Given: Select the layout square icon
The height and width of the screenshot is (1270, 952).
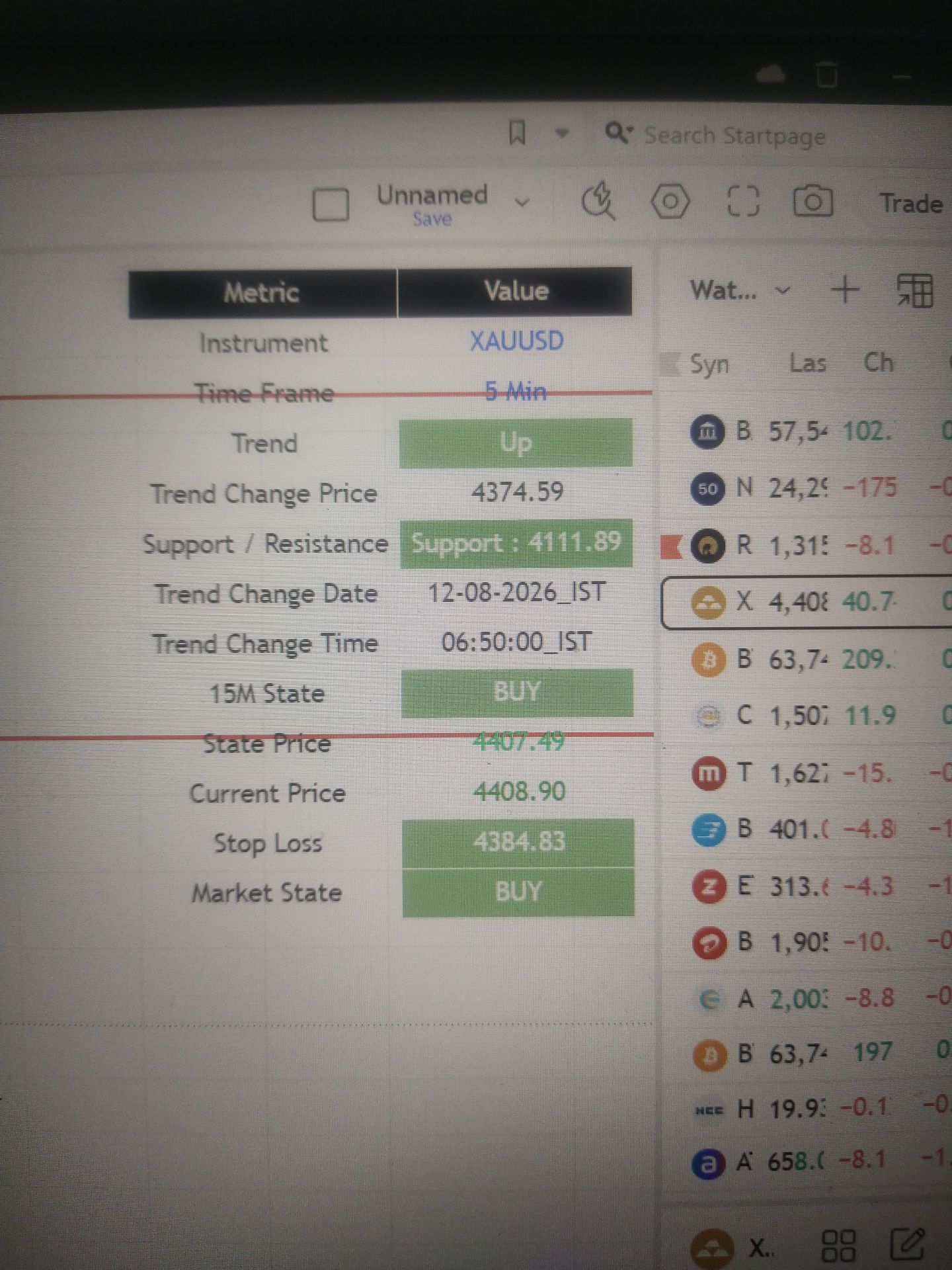Looking at the screenshot, I should point(330,204).
